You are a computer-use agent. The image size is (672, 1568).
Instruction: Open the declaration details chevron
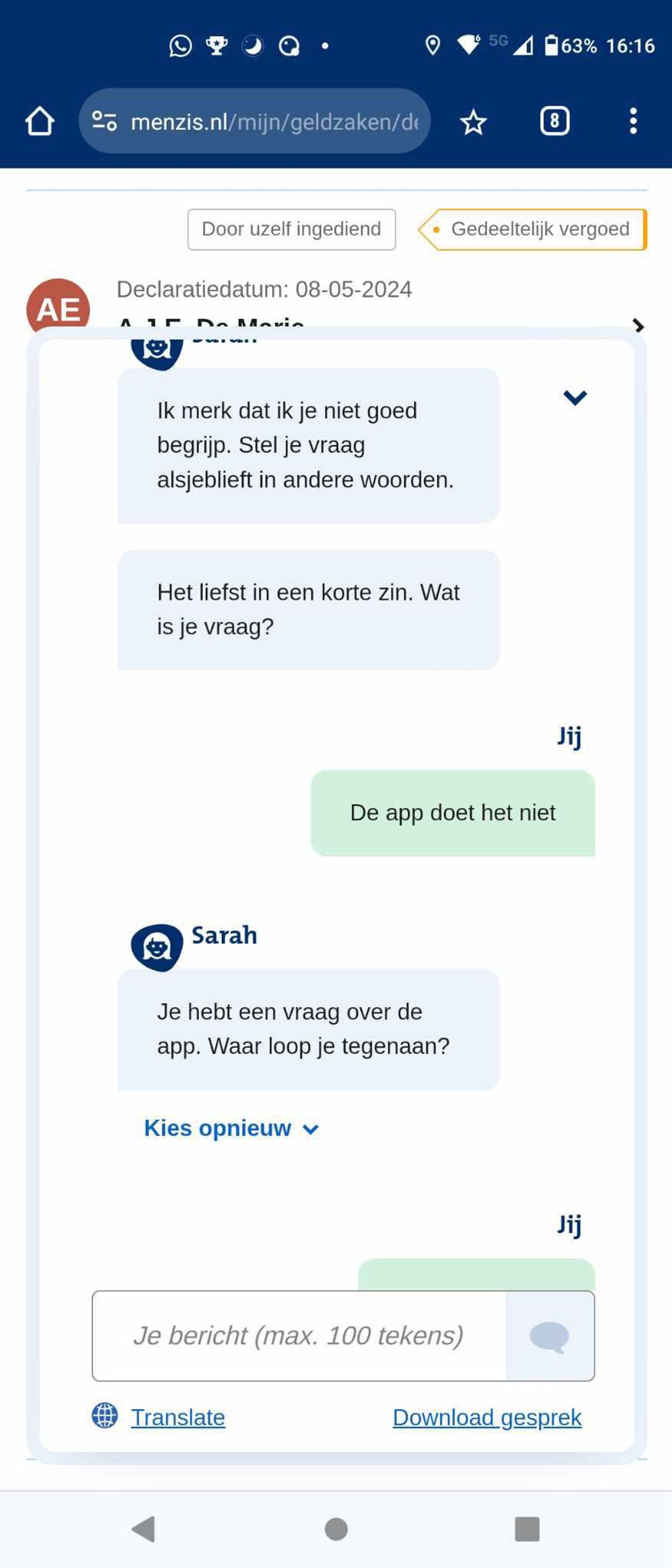tap(638, 326)
